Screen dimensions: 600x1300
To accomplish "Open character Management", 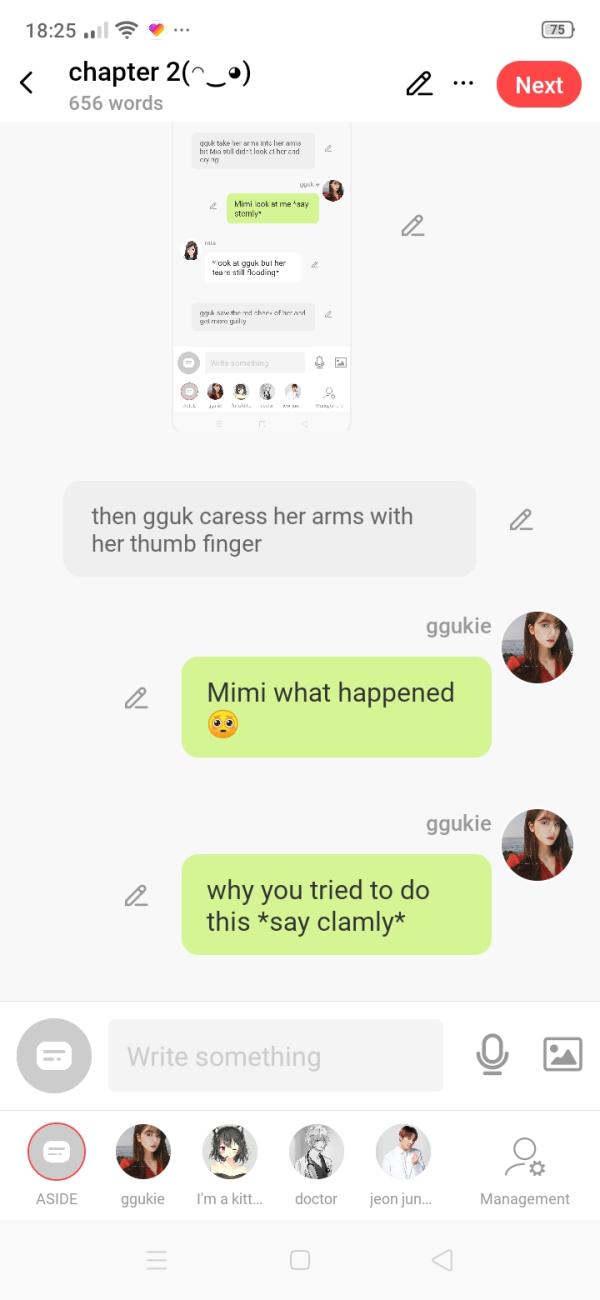I will (524, 1160).
